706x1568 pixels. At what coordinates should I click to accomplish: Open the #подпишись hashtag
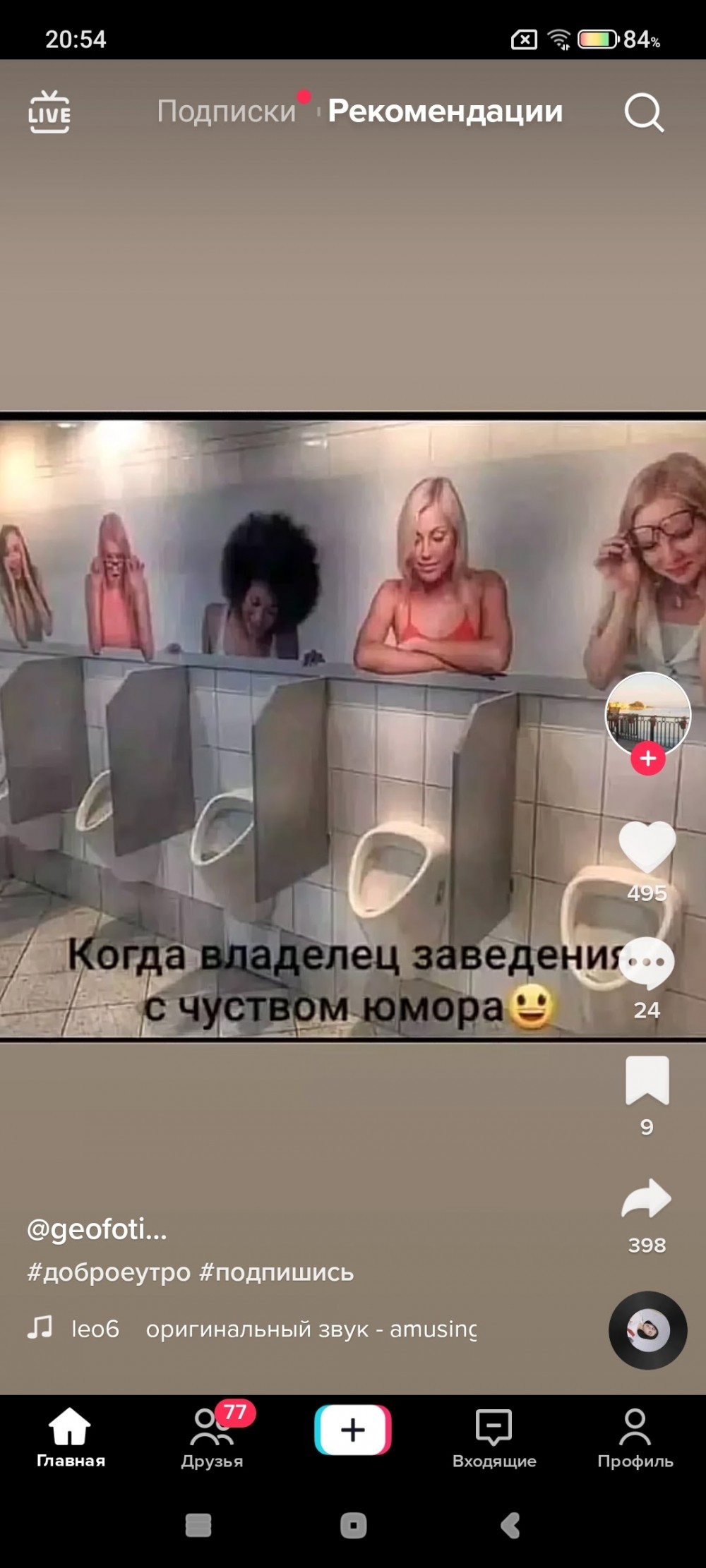[277, 1272]
